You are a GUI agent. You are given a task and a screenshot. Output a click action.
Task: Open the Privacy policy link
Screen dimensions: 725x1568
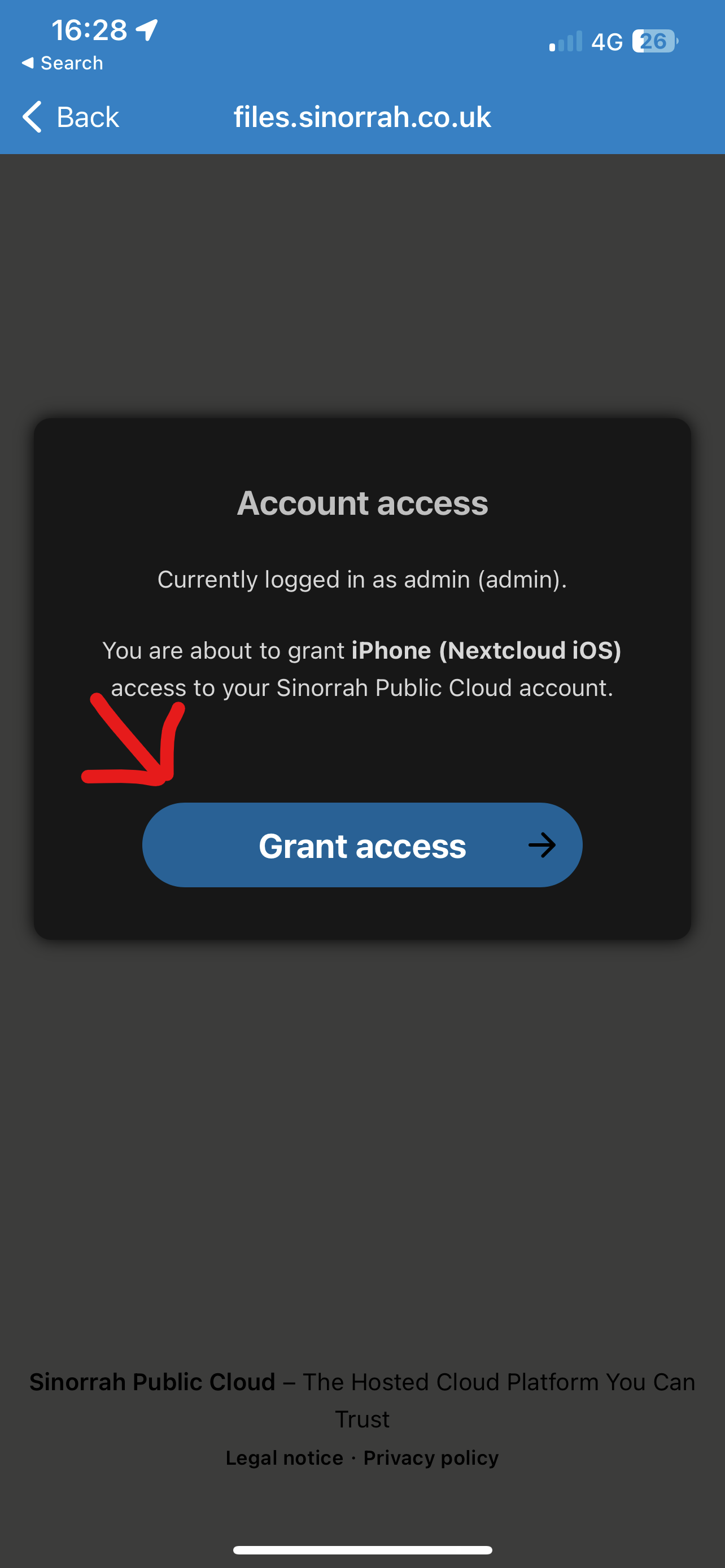click(430, 1458)
